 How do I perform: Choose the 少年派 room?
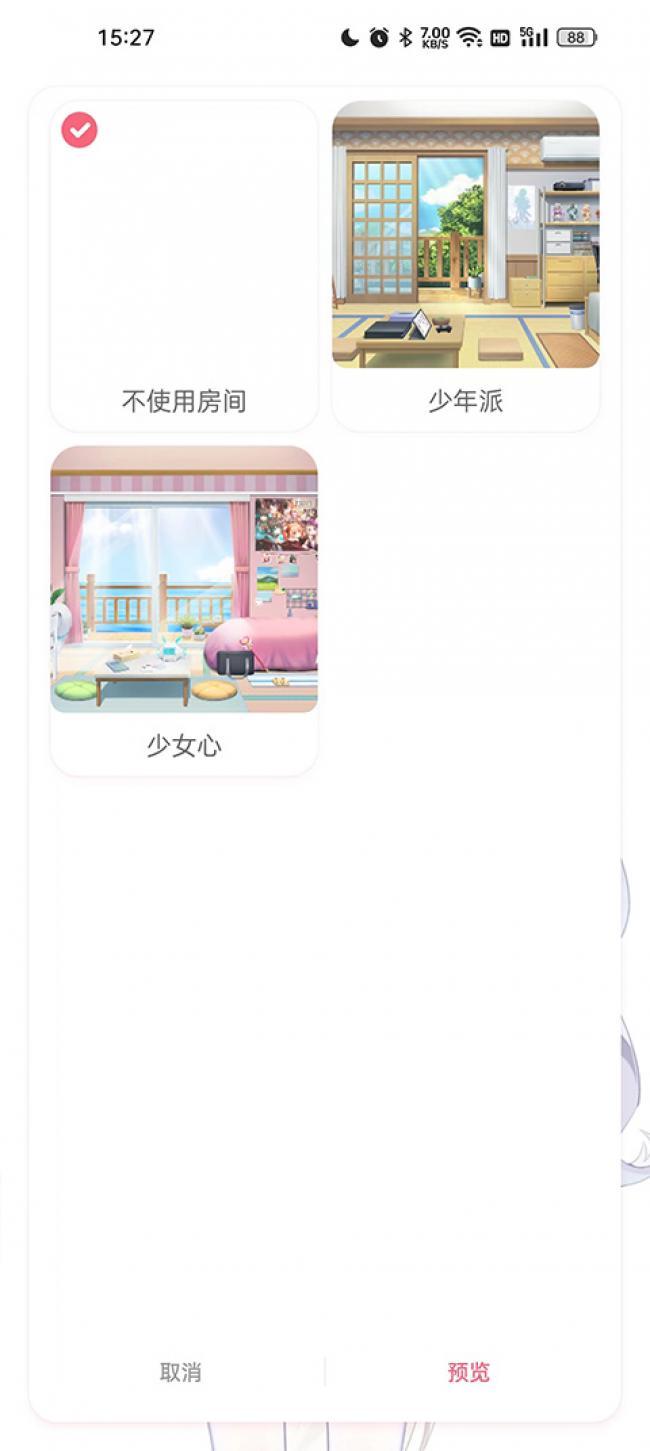coord(466,266)
